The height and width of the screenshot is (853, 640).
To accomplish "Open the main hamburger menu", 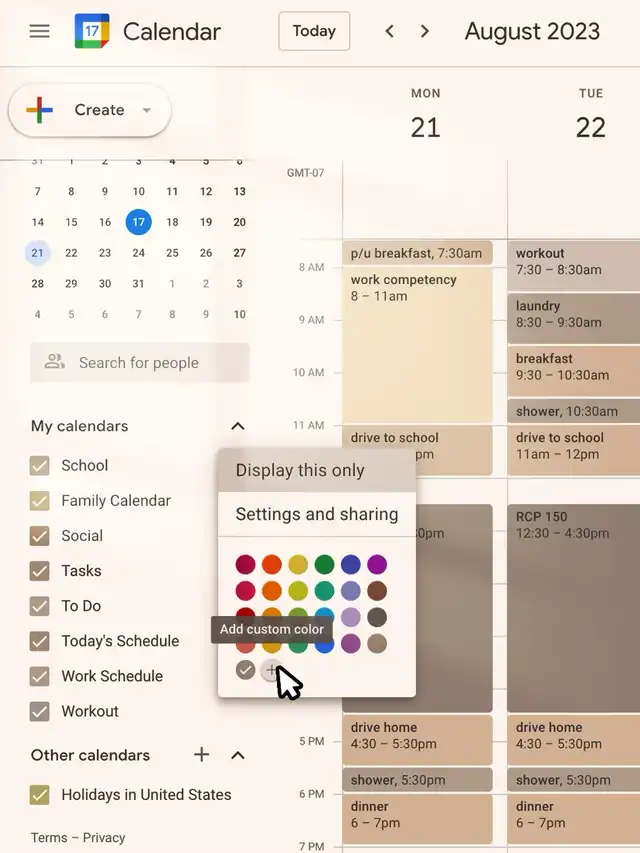I will [39, 31].
